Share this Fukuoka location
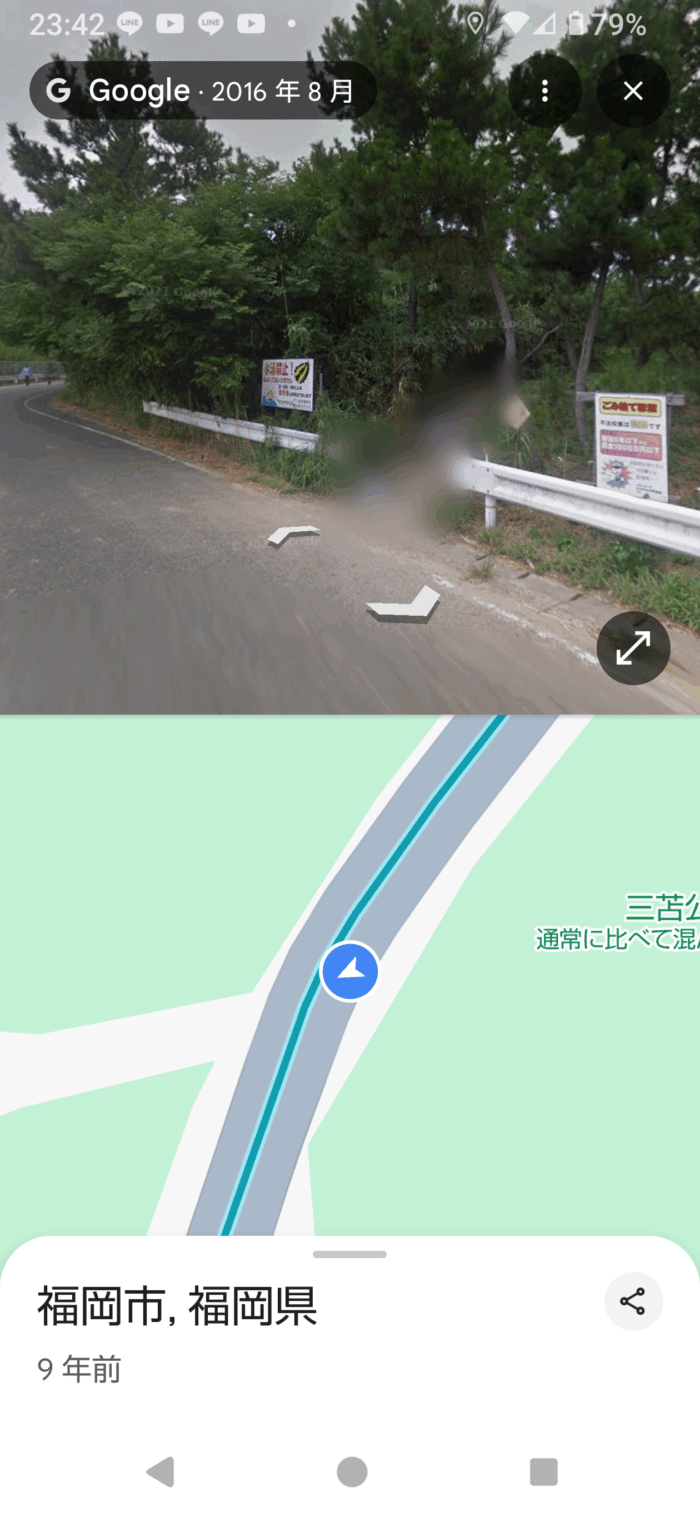The image size is (700, 1517). [632, 1301]
